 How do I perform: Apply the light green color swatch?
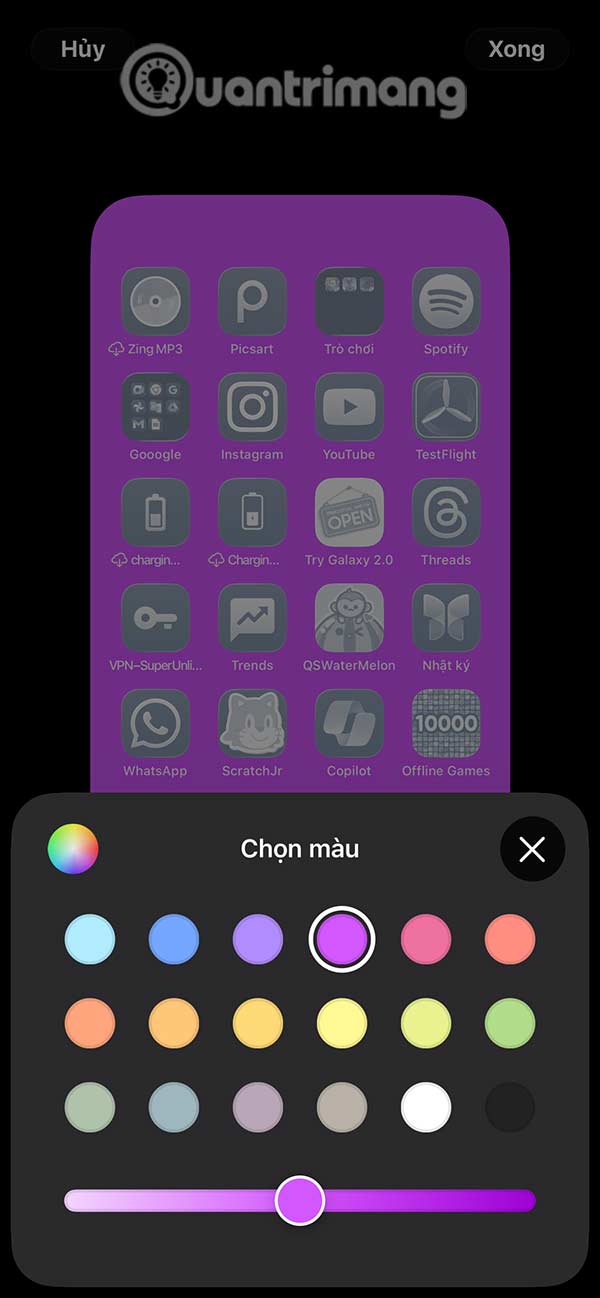[x=510, y=1024]
